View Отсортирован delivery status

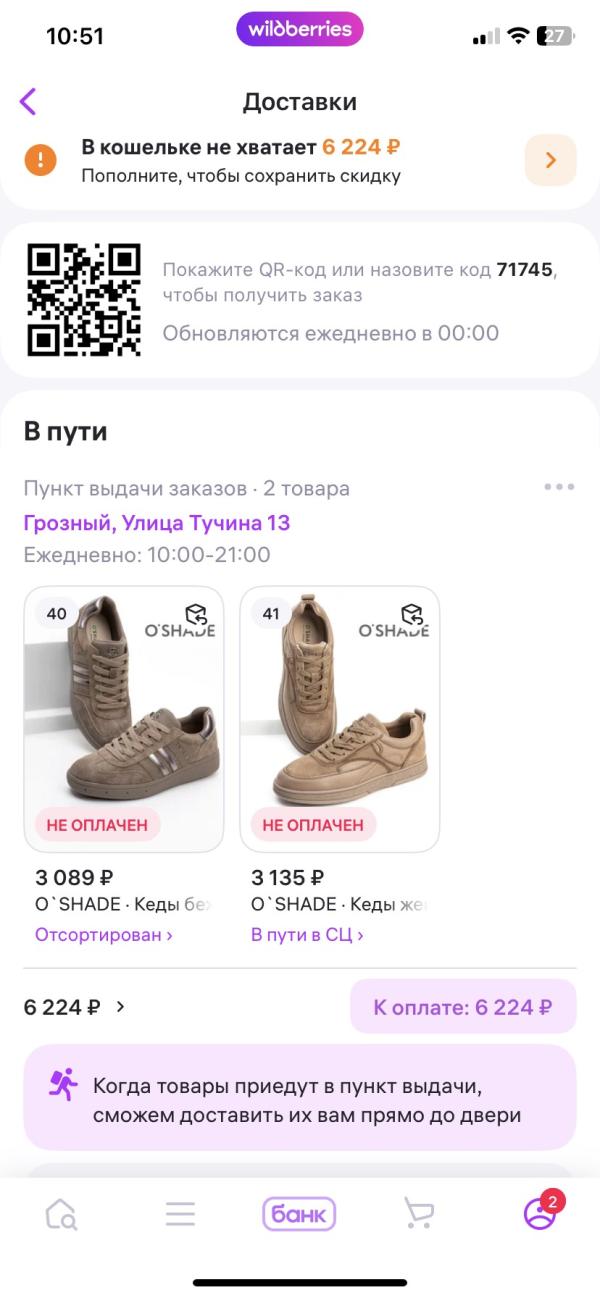tap(103, 935)
